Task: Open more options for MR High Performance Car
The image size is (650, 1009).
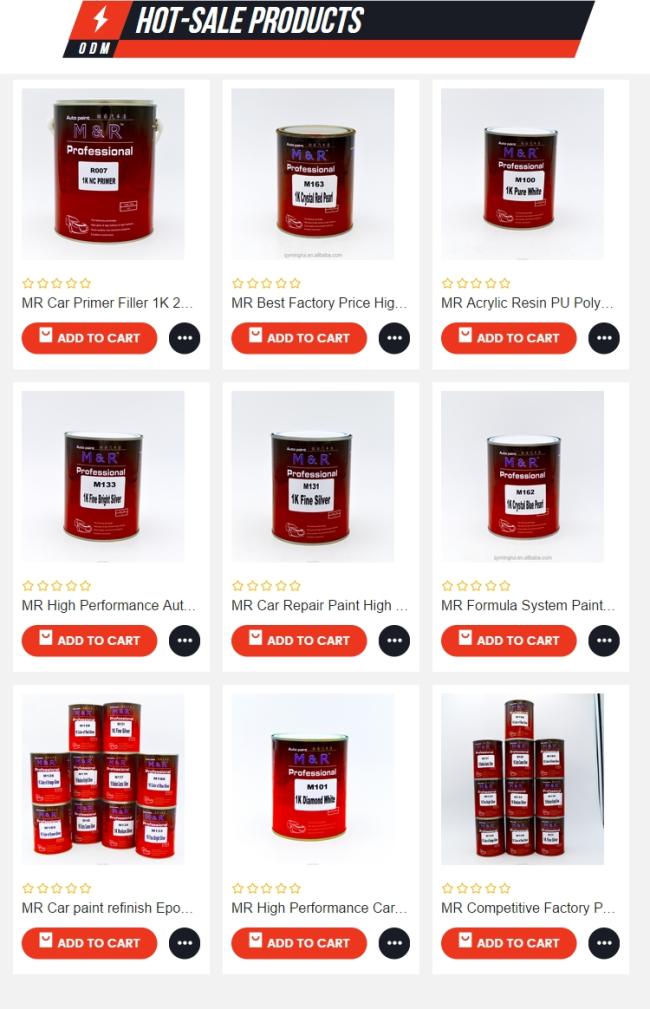Action: tap(394, 943)
